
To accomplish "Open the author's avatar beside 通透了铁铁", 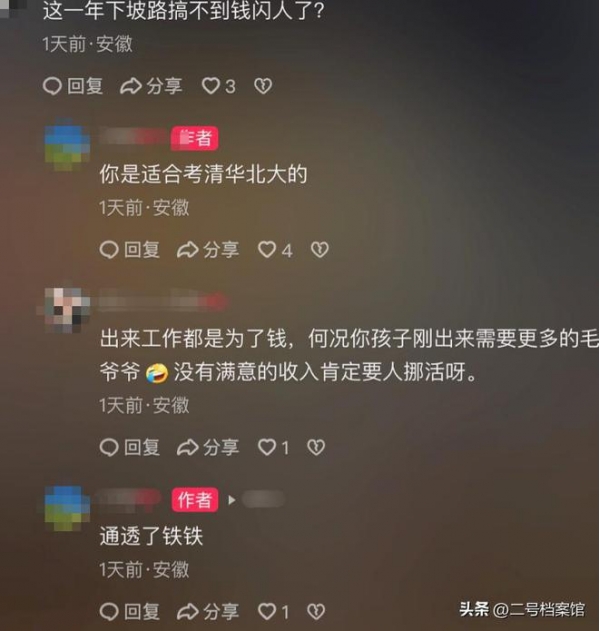I will (67, 507).
